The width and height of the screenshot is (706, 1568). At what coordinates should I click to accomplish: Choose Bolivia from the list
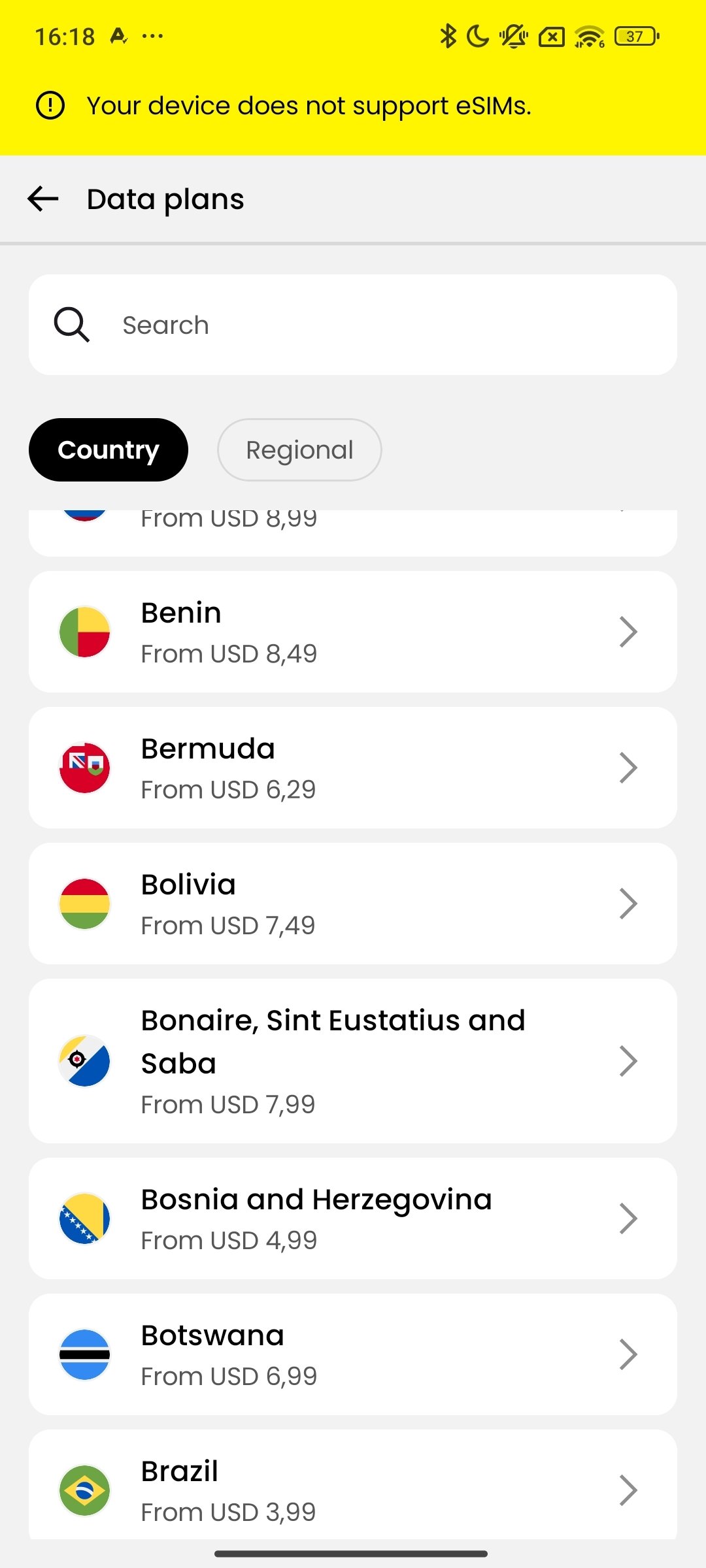(353, 904)
